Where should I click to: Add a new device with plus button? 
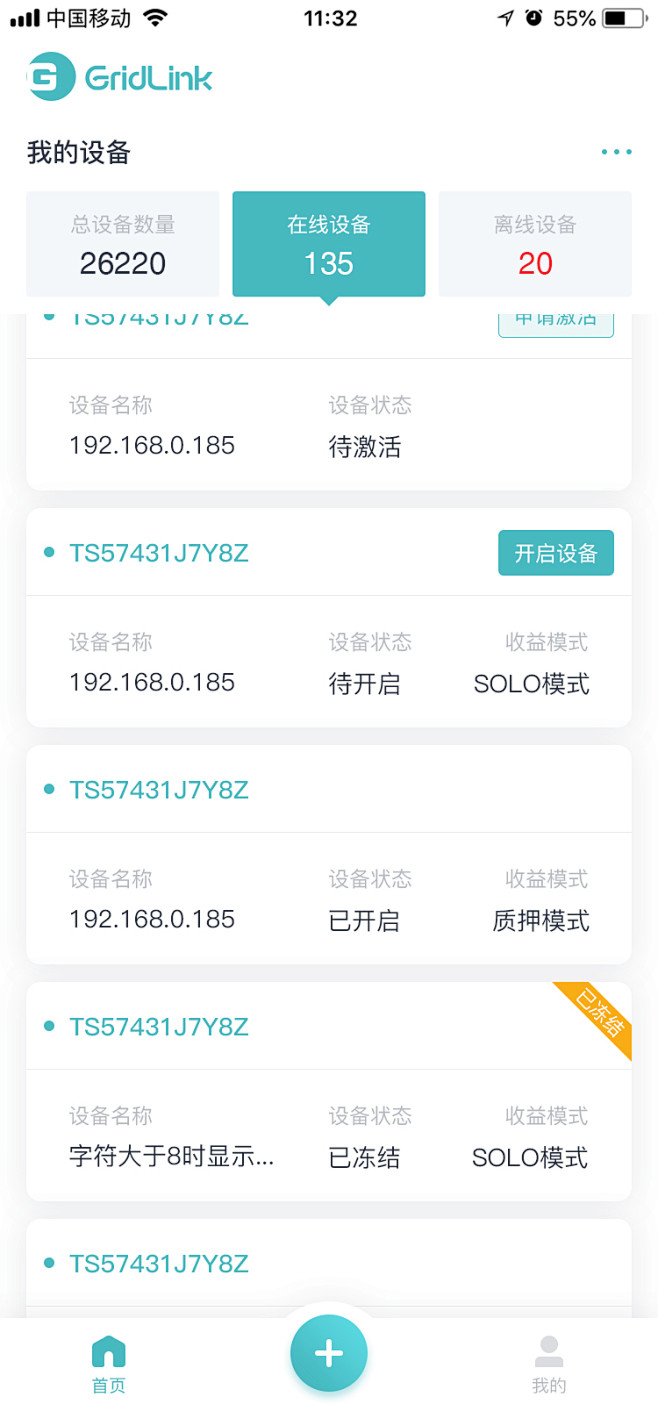(x=329, y=1353)
